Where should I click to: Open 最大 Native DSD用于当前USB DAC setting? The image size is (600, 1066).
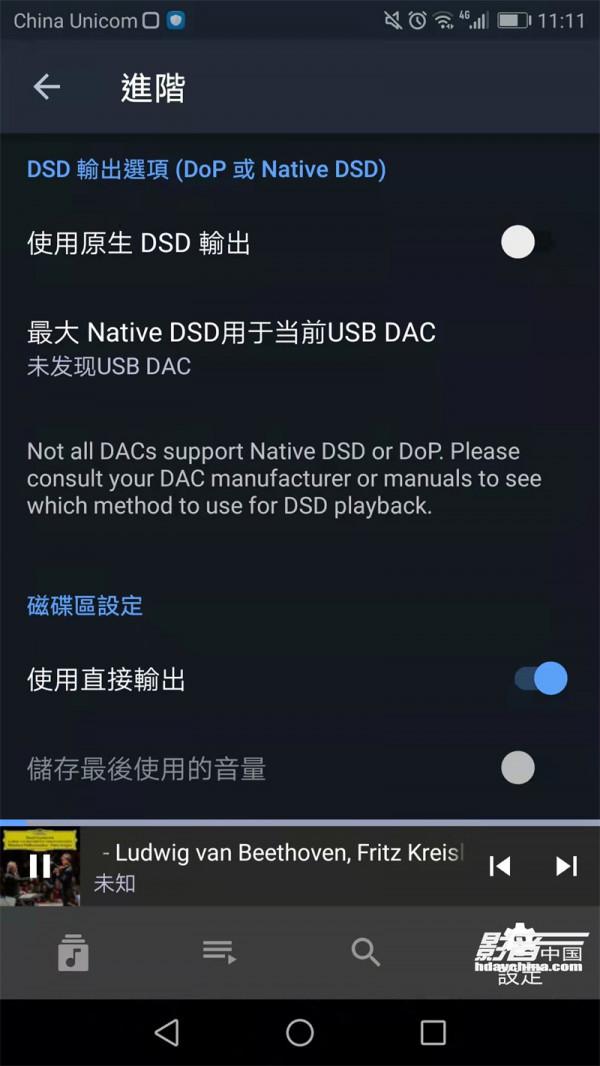(231, 347)
